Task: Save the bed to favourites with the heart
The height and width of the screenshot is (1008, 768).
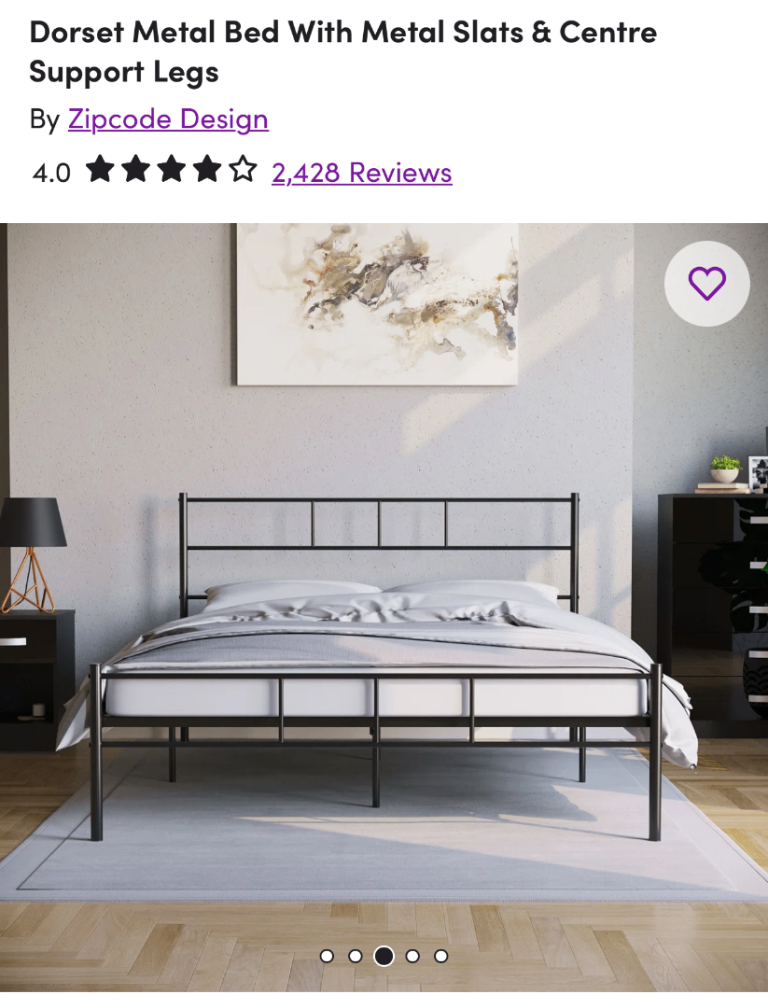Action: [707, 284]
